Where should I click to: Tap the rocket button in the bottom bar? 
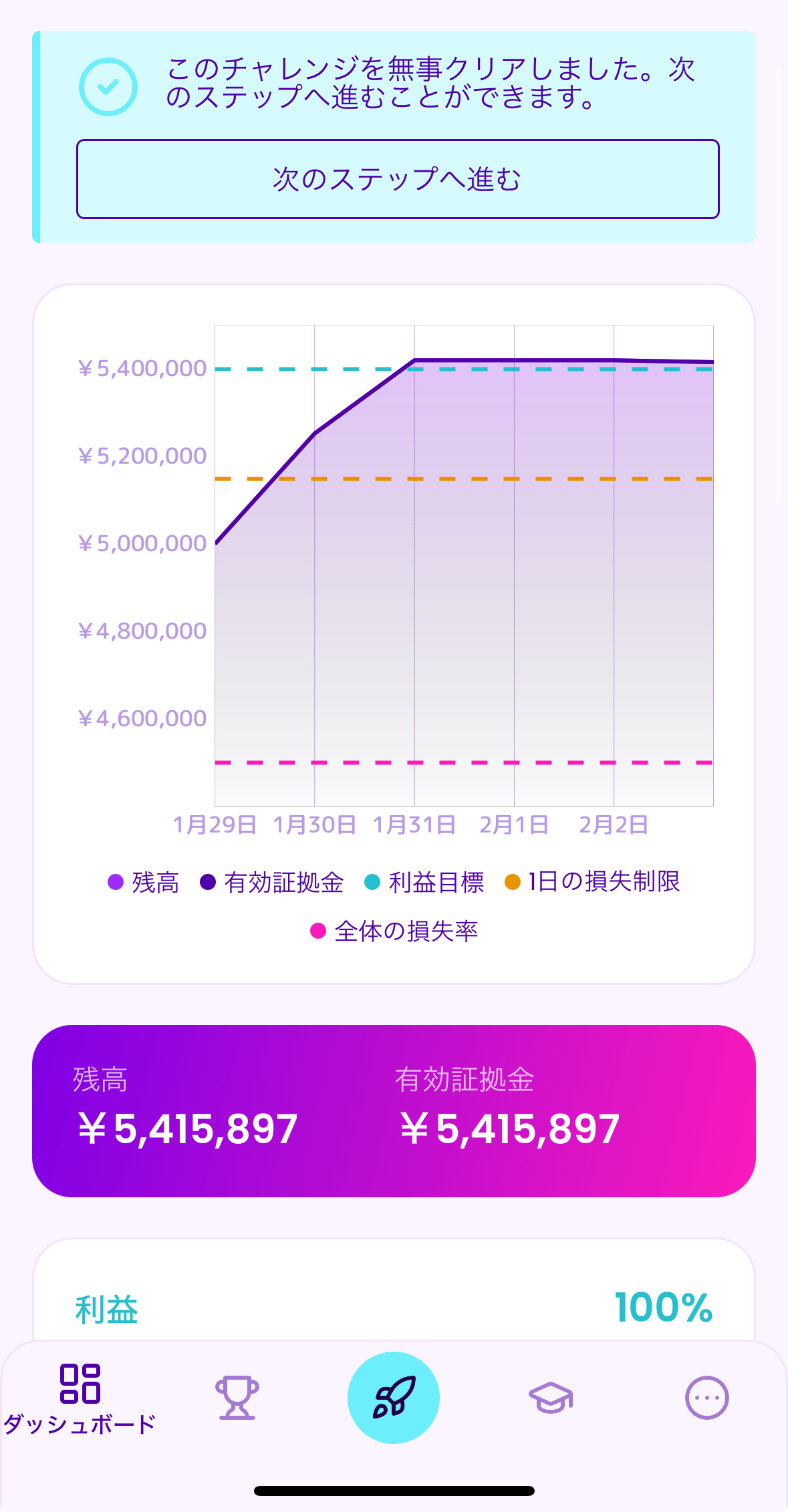[x=394, y=1397]
